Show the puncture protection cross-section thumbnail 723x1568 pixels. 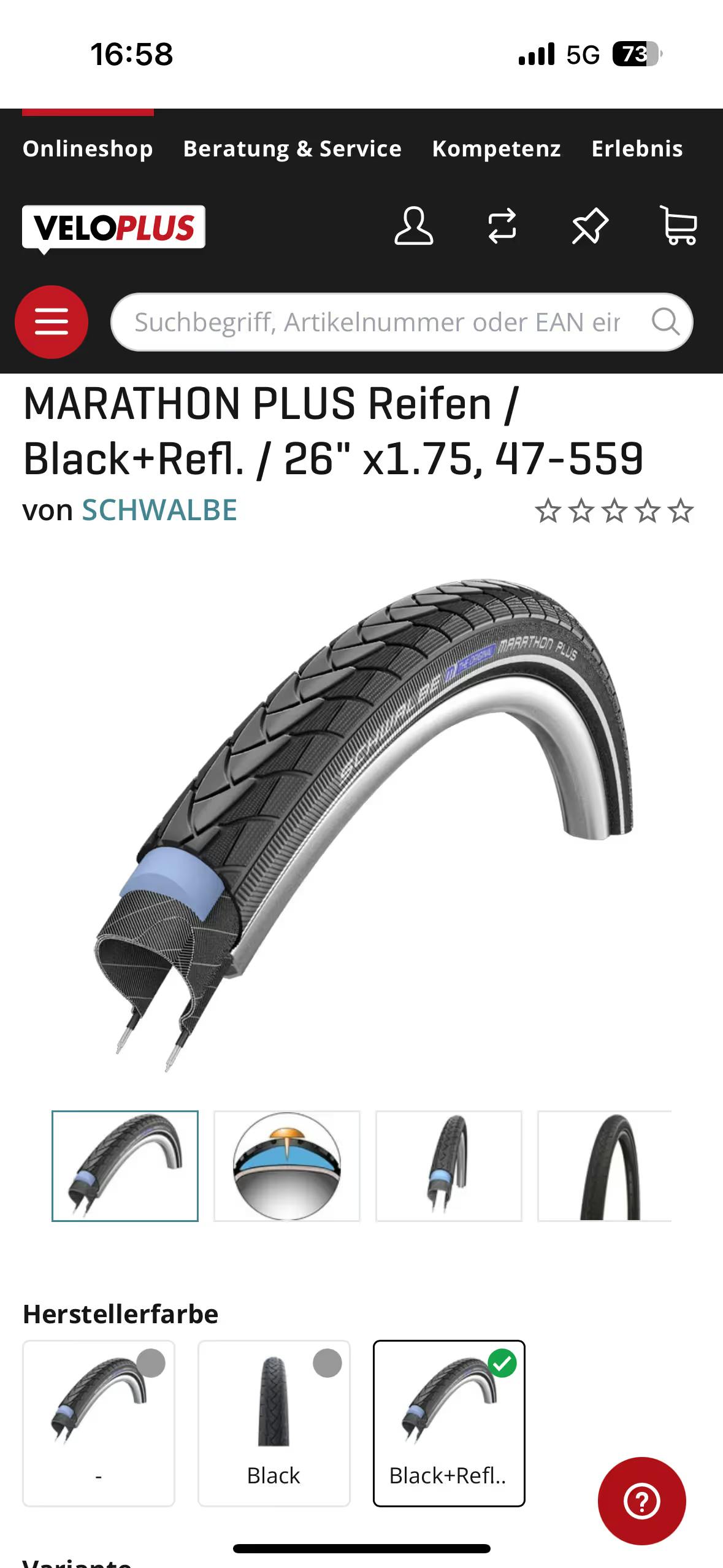tap(286, 1166)
